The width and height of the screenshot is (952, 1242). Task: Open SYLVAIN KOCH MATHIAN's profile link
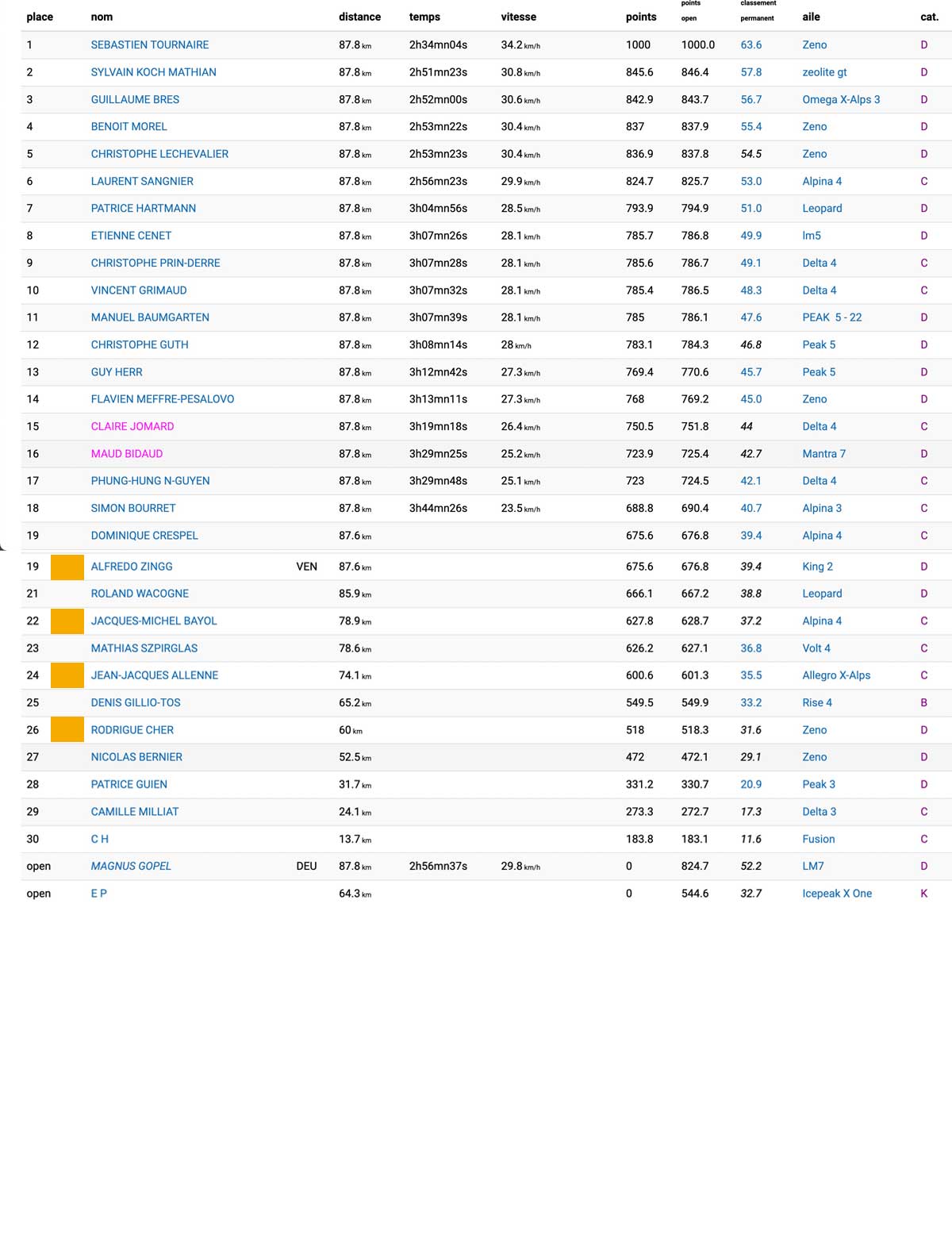(153, 72)
